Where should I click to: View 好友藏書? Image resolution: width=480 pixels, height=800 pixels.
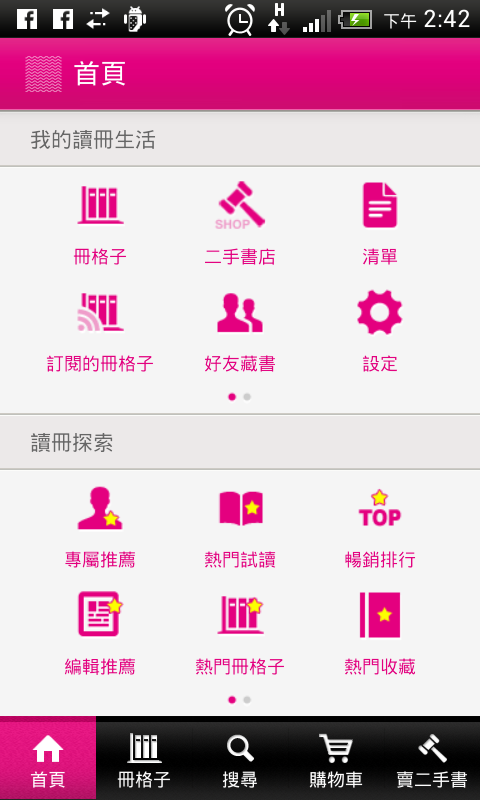click(x=240, y=331)
